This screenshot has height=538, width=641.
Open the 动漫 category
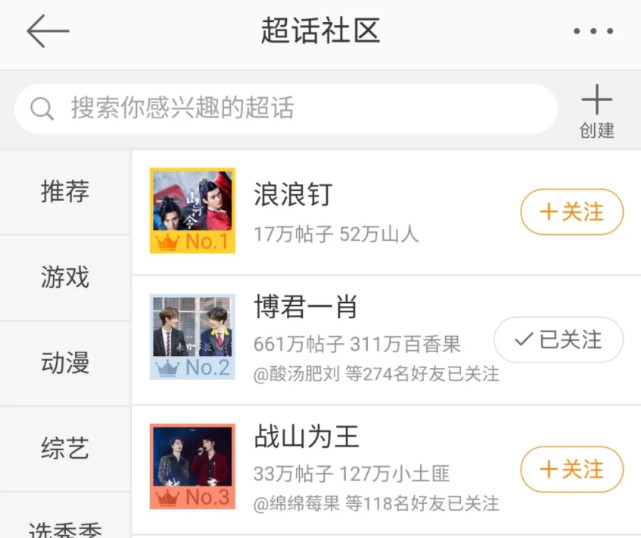click(x=65, y=362)
